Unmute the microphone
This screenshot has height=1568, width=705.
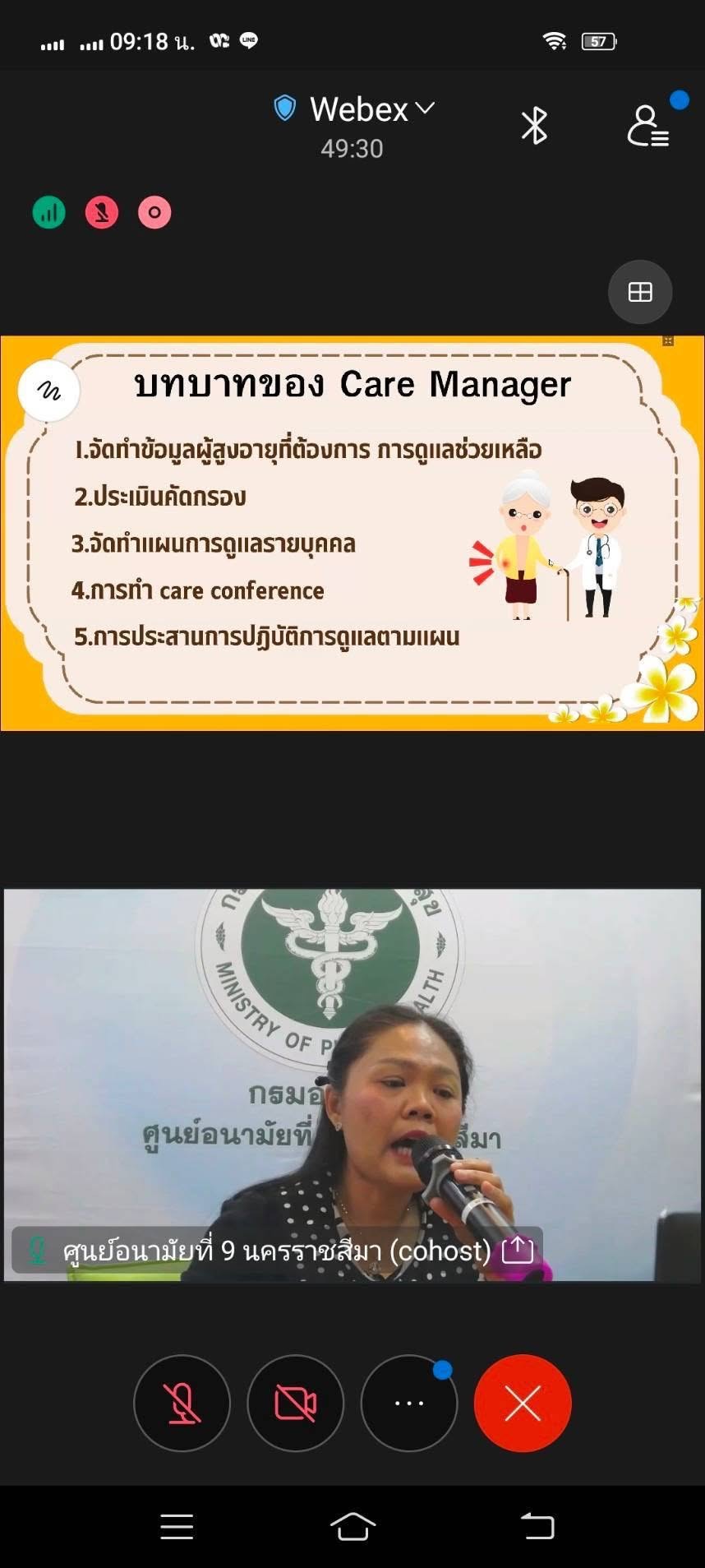pos(182,1403)
